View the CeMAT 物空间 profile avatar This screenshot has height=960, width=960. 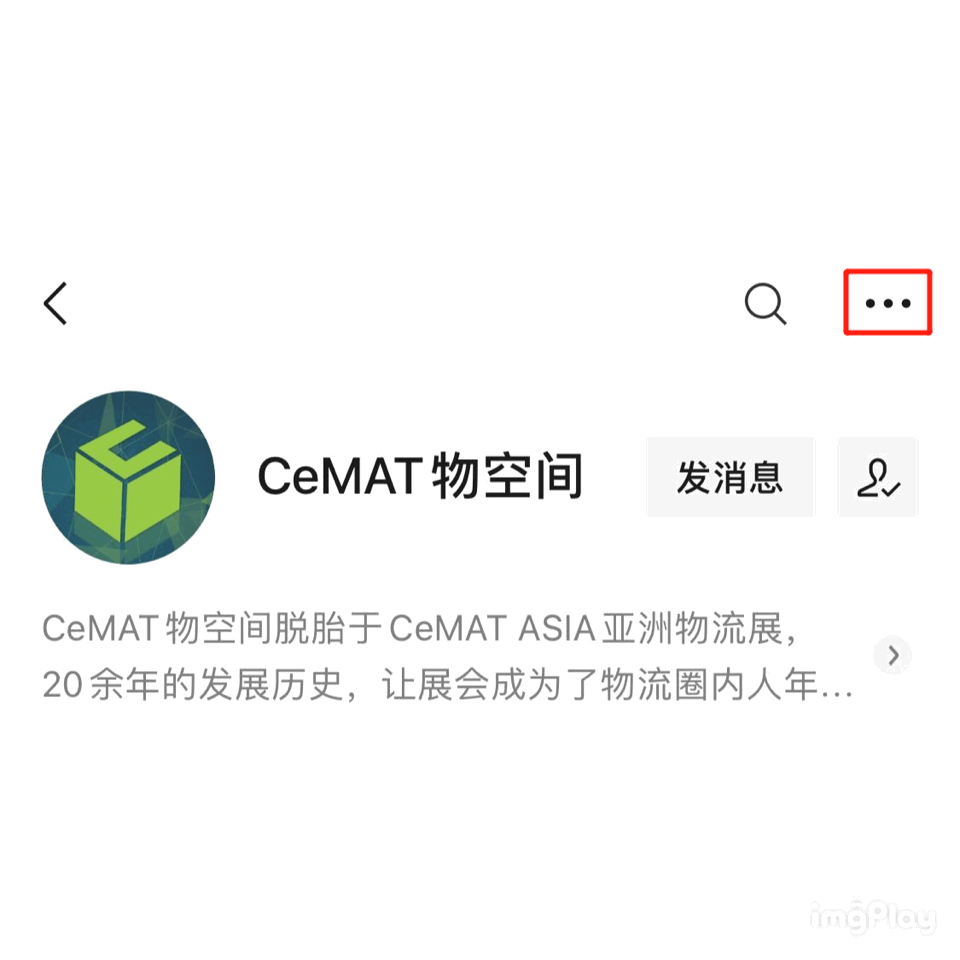128,478
